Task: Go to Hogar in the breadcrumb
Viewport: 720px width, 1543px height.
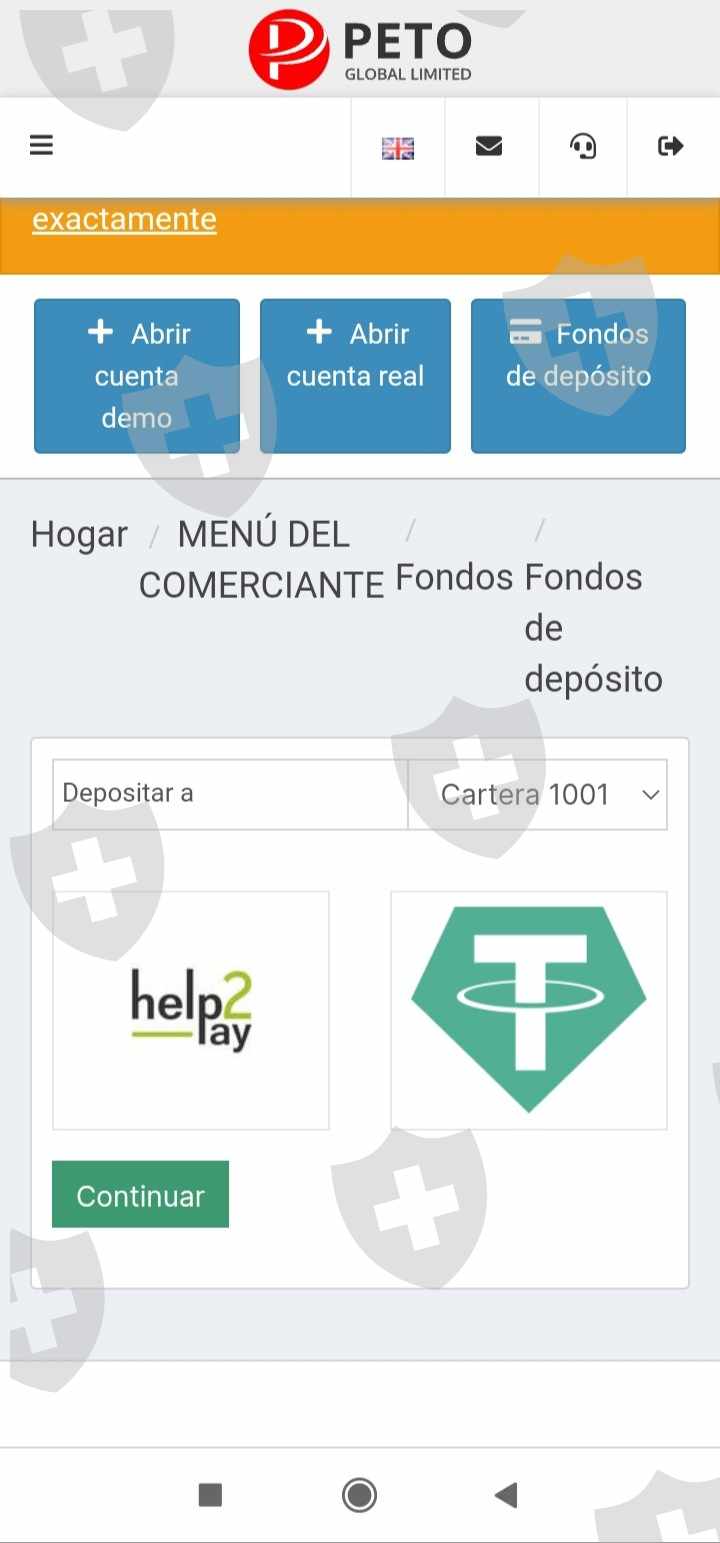Action: click(x=79, y=534)
